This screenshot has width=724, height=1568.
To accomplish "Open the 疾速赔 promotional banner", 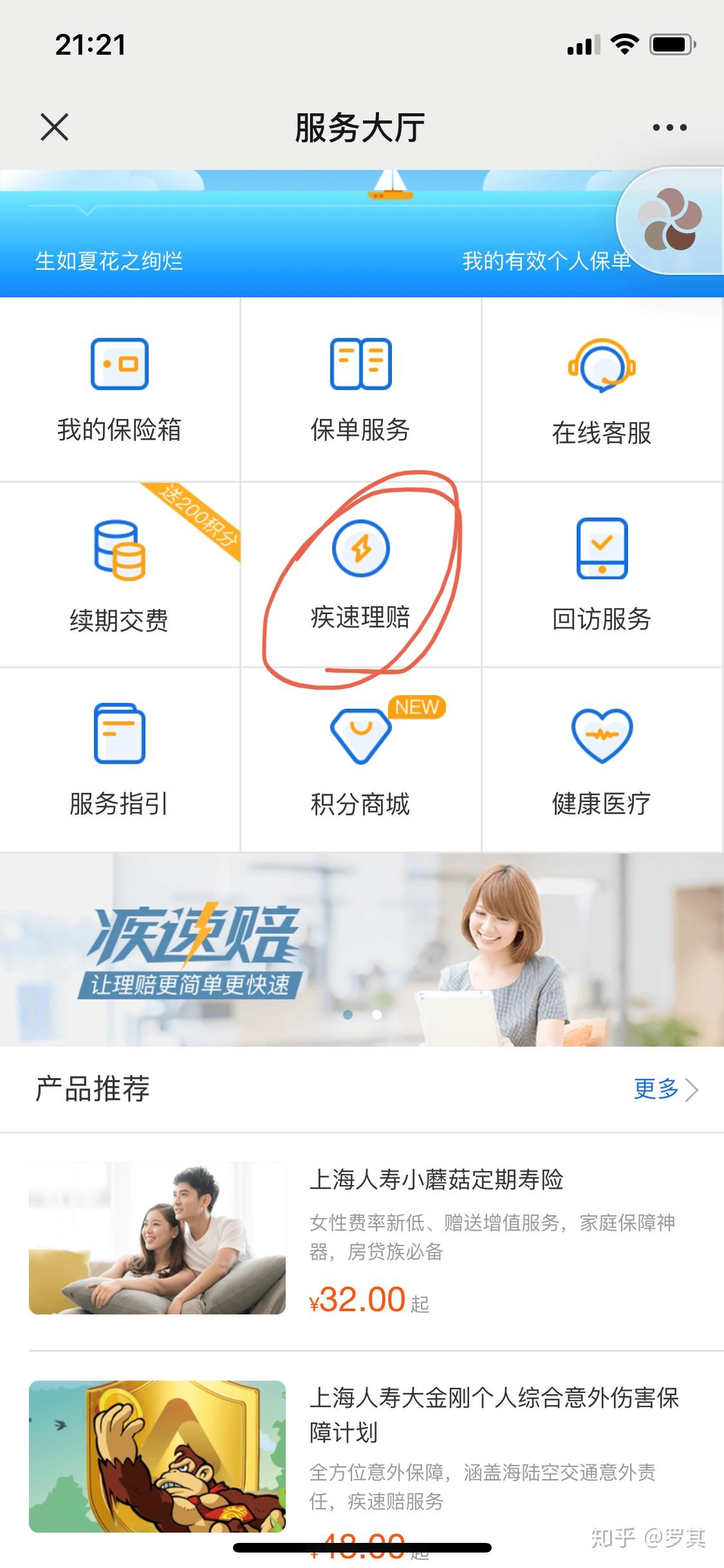I will (360, 949).
